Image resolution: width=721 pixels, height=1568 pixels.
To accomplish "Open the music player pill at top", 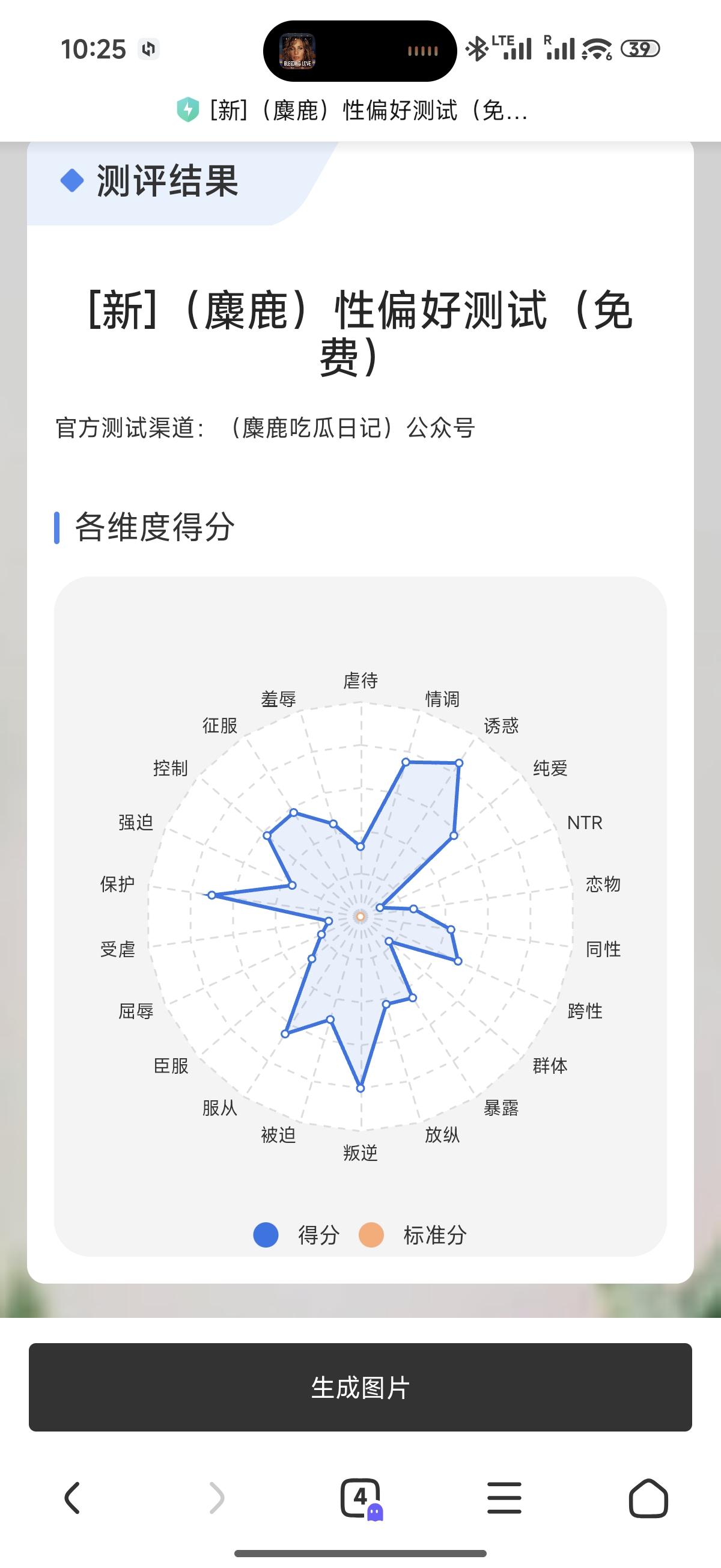I will [x=359, y=51].
